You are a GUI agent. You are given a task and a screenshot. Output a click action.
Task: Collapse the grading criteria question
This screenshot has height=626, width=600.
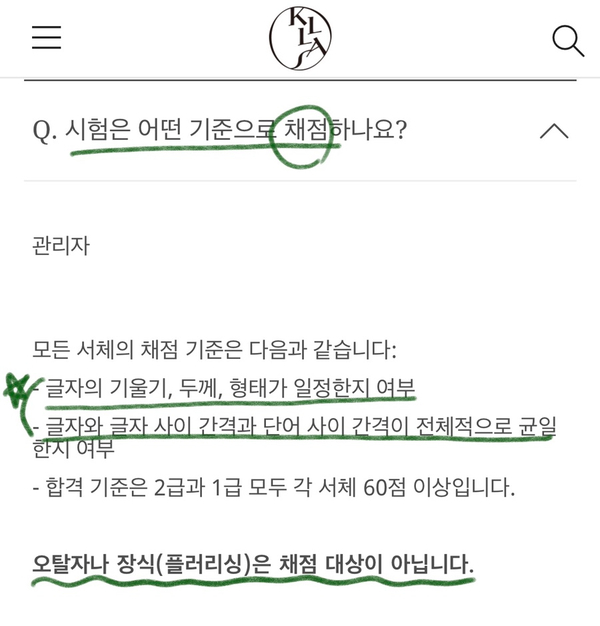click(553, 131)
